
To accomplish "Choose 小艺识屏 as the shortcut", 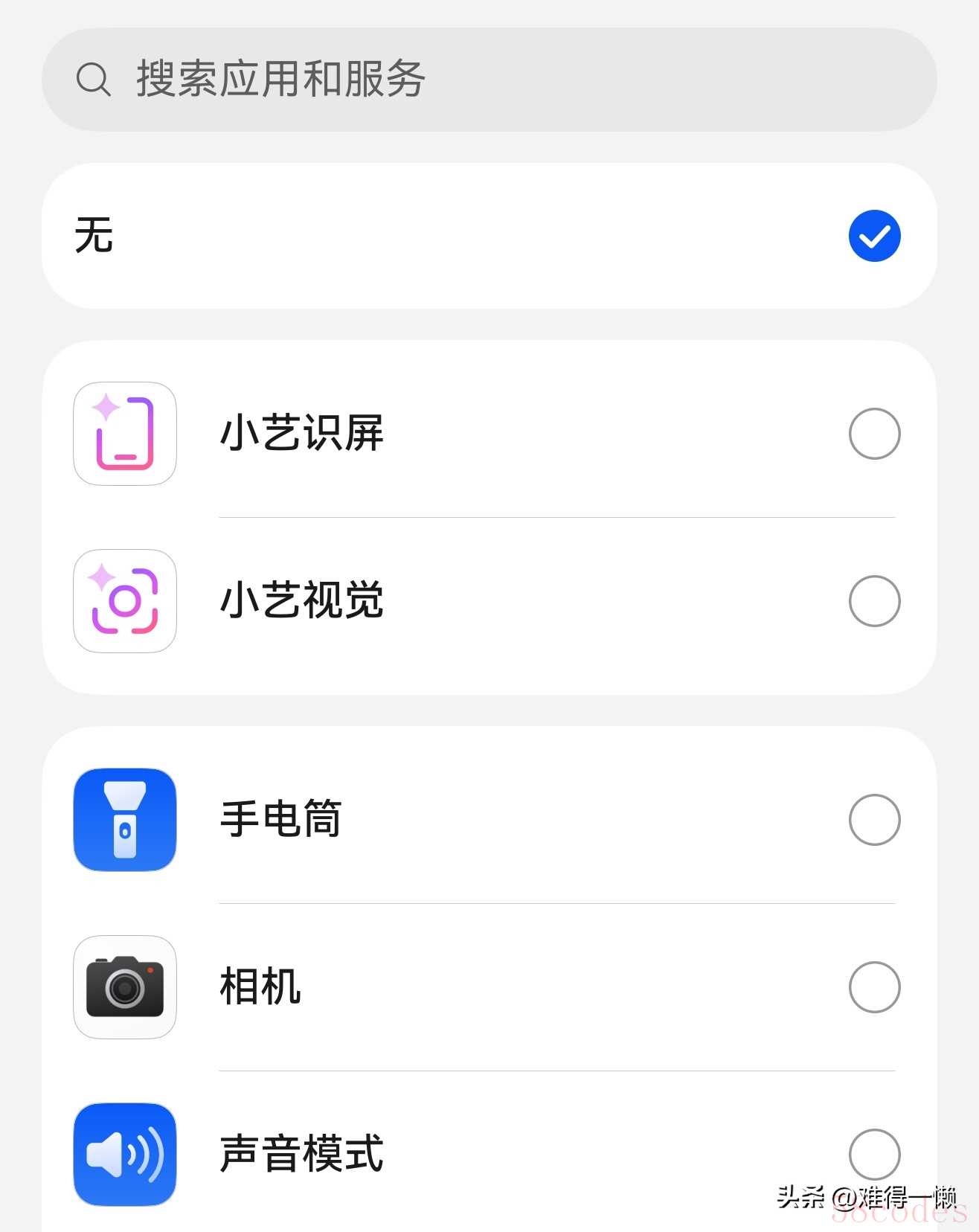I will pyautogui.click(x=874, y=434).
